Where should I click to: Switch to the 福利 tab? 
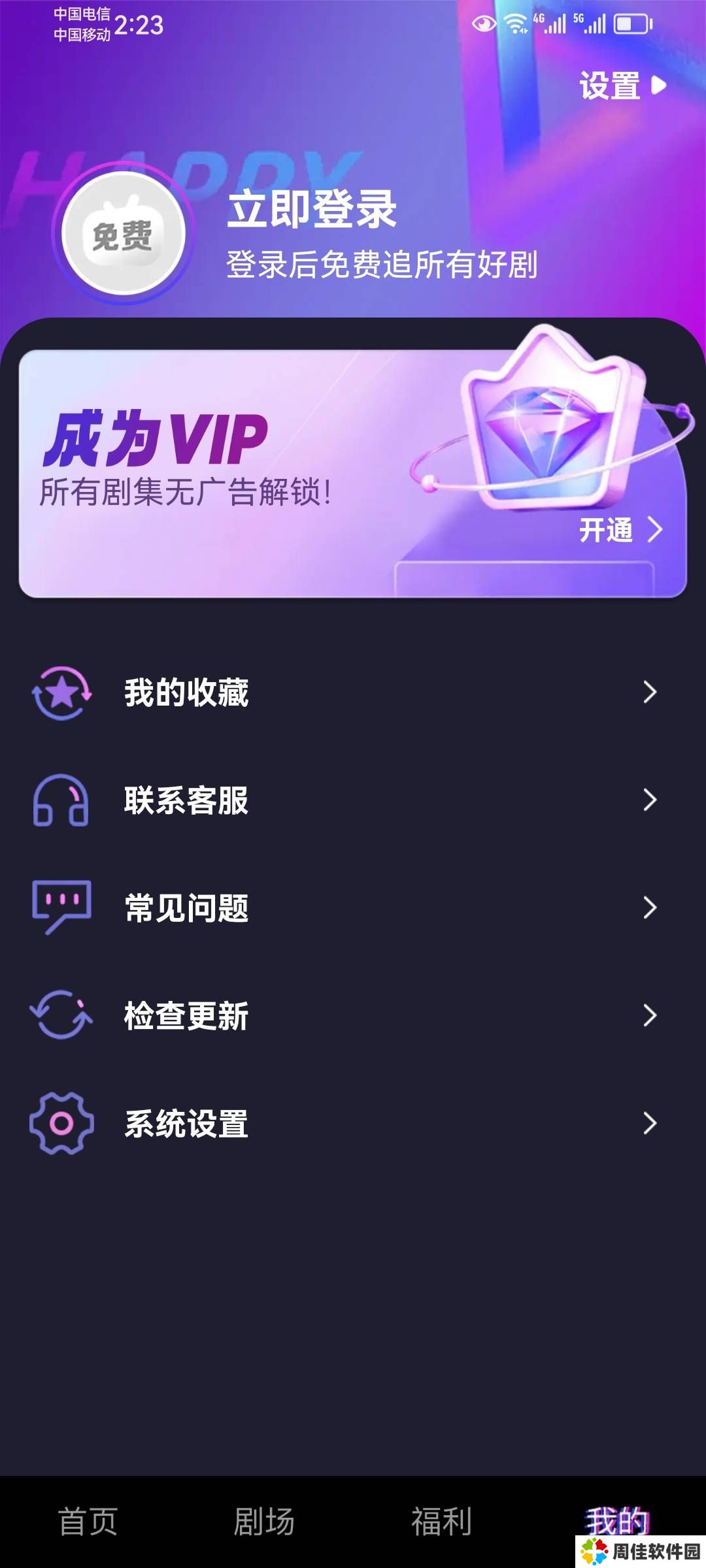click(x=441, y=1521)
